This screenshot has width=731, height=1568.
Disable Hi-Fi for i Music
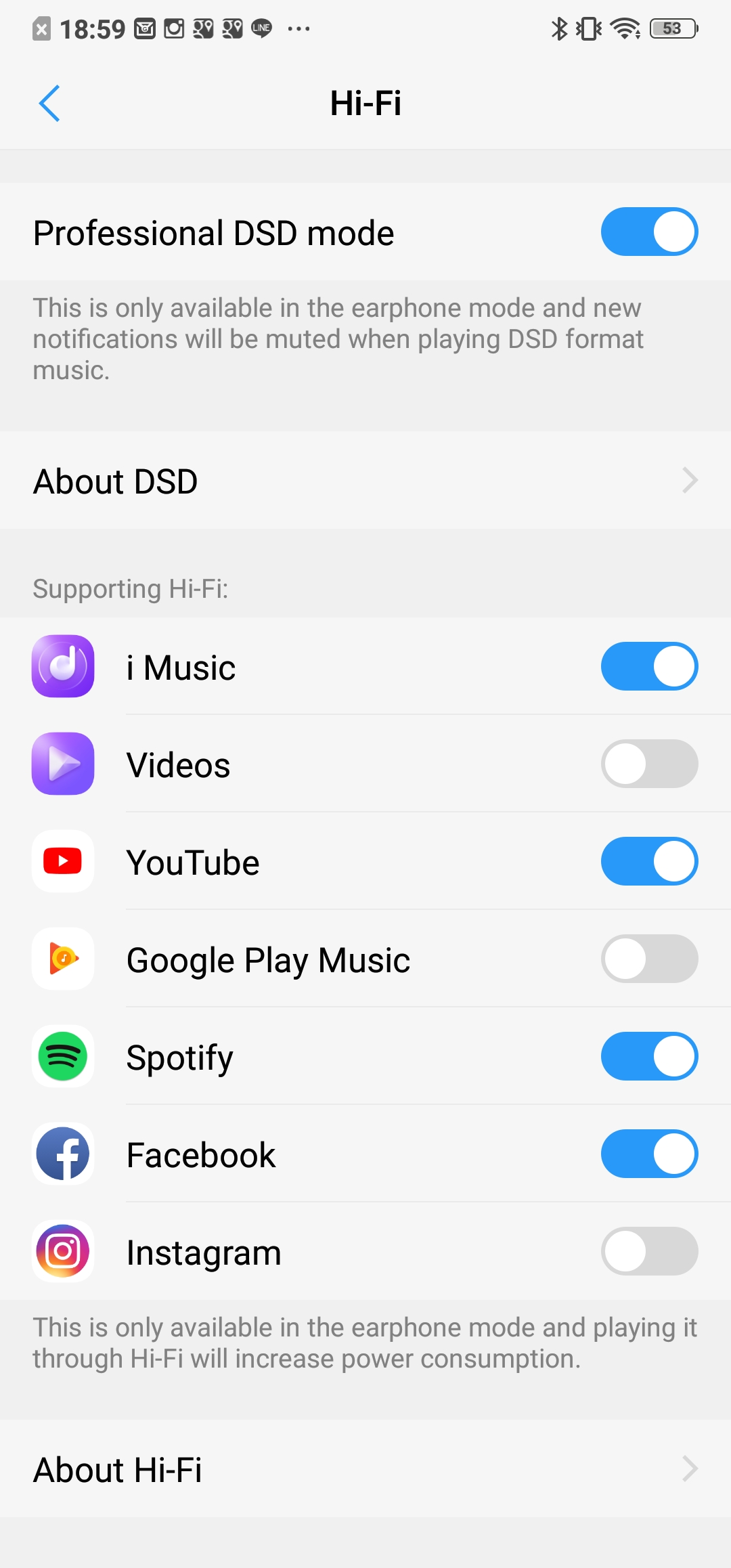pos(649,667)
